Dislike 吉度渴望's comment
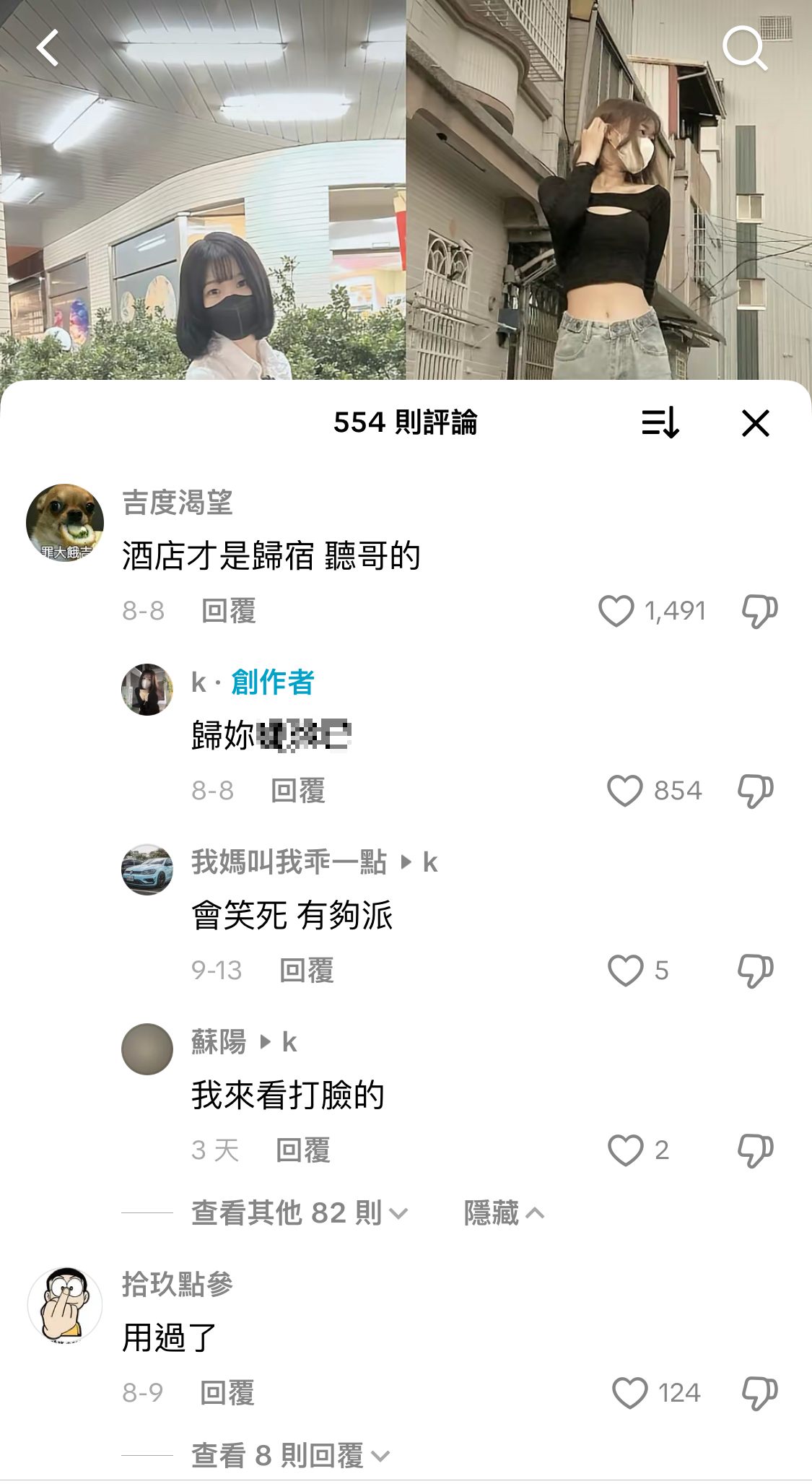 click(x=759, y=611)
